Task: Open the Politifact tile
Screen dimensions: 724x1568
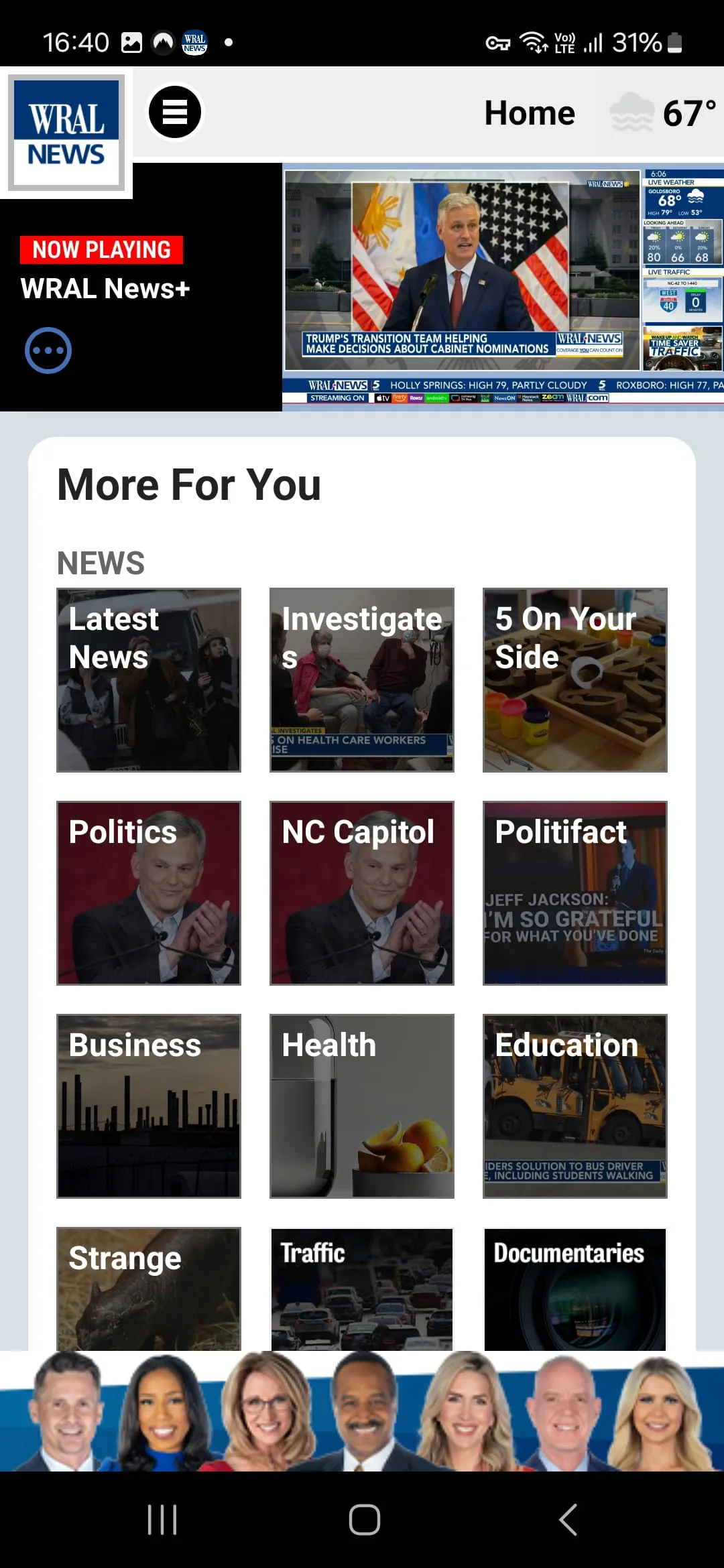Action: coord(575,893)
